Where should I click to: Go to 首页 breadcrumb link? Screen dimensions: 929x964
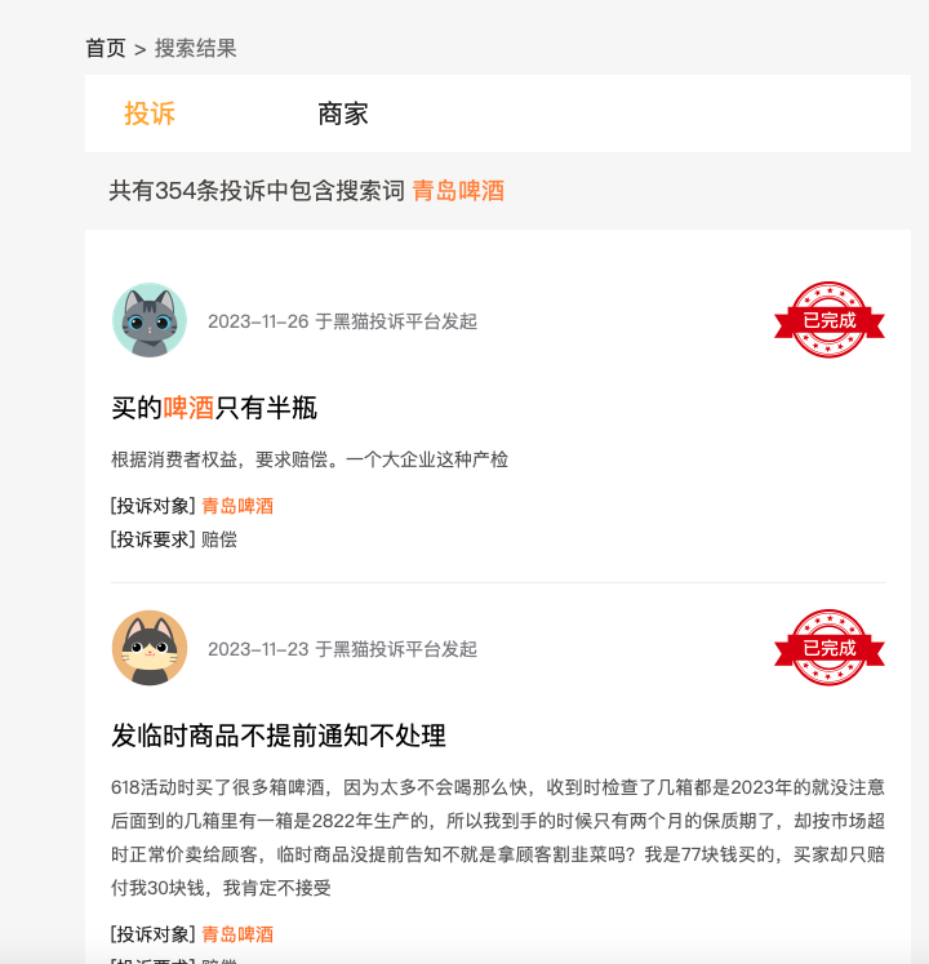pos(105,48)
